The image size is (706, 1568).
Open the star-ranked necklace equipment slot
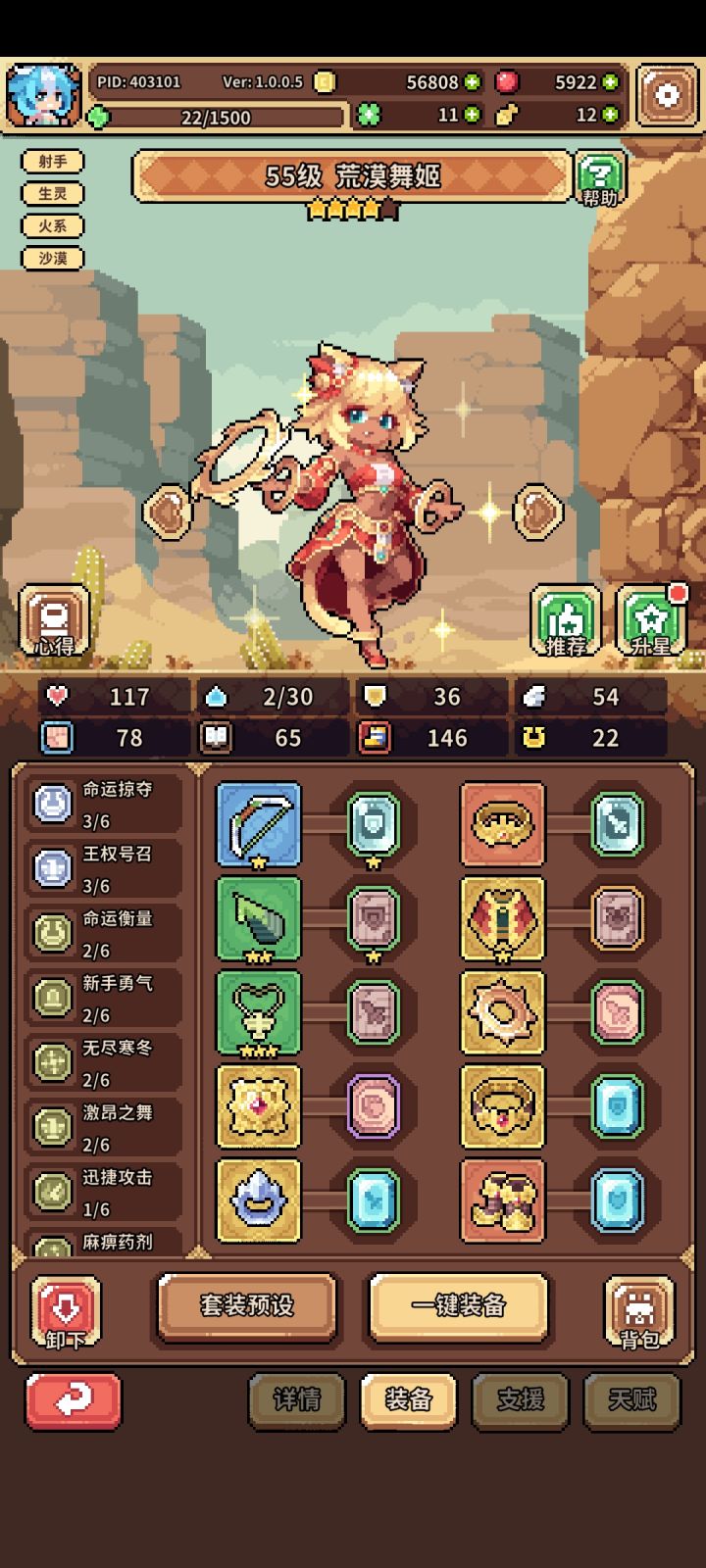click(x=260, y=1013)
